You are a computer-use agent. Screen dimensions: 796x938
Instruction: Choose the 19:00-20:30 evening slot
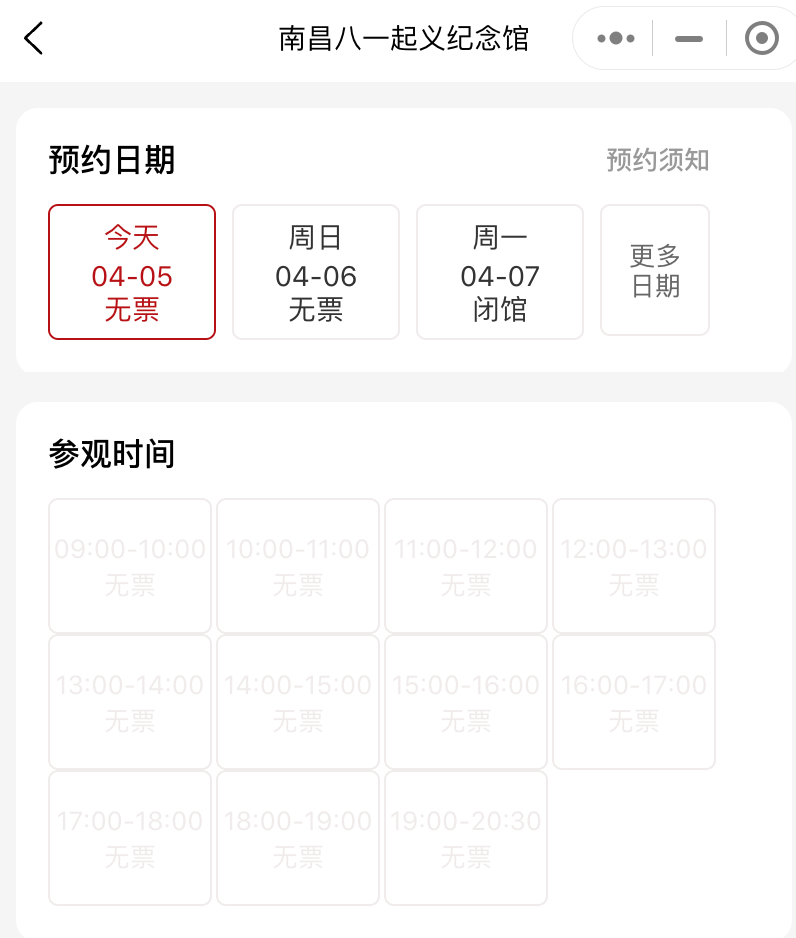(x=465, y=837)
